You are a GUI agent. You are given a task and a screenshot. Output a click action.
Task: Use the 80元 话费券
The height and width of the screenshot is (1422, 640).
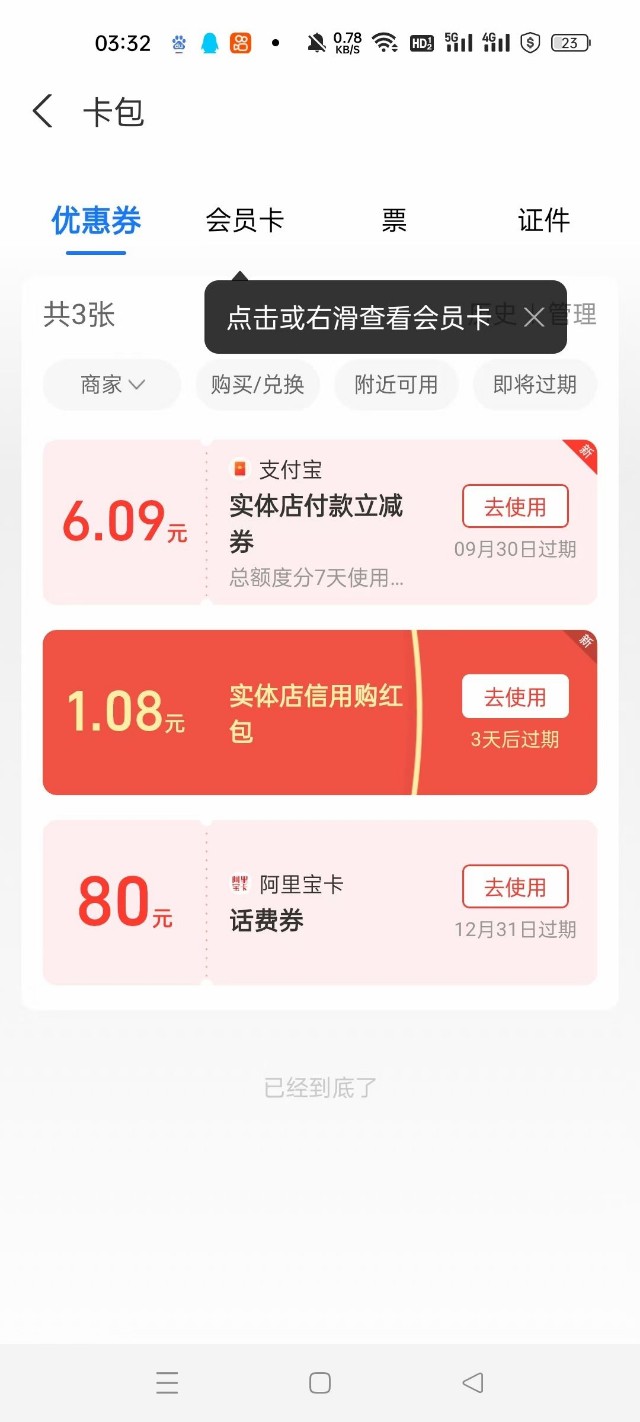click(515, 887)
